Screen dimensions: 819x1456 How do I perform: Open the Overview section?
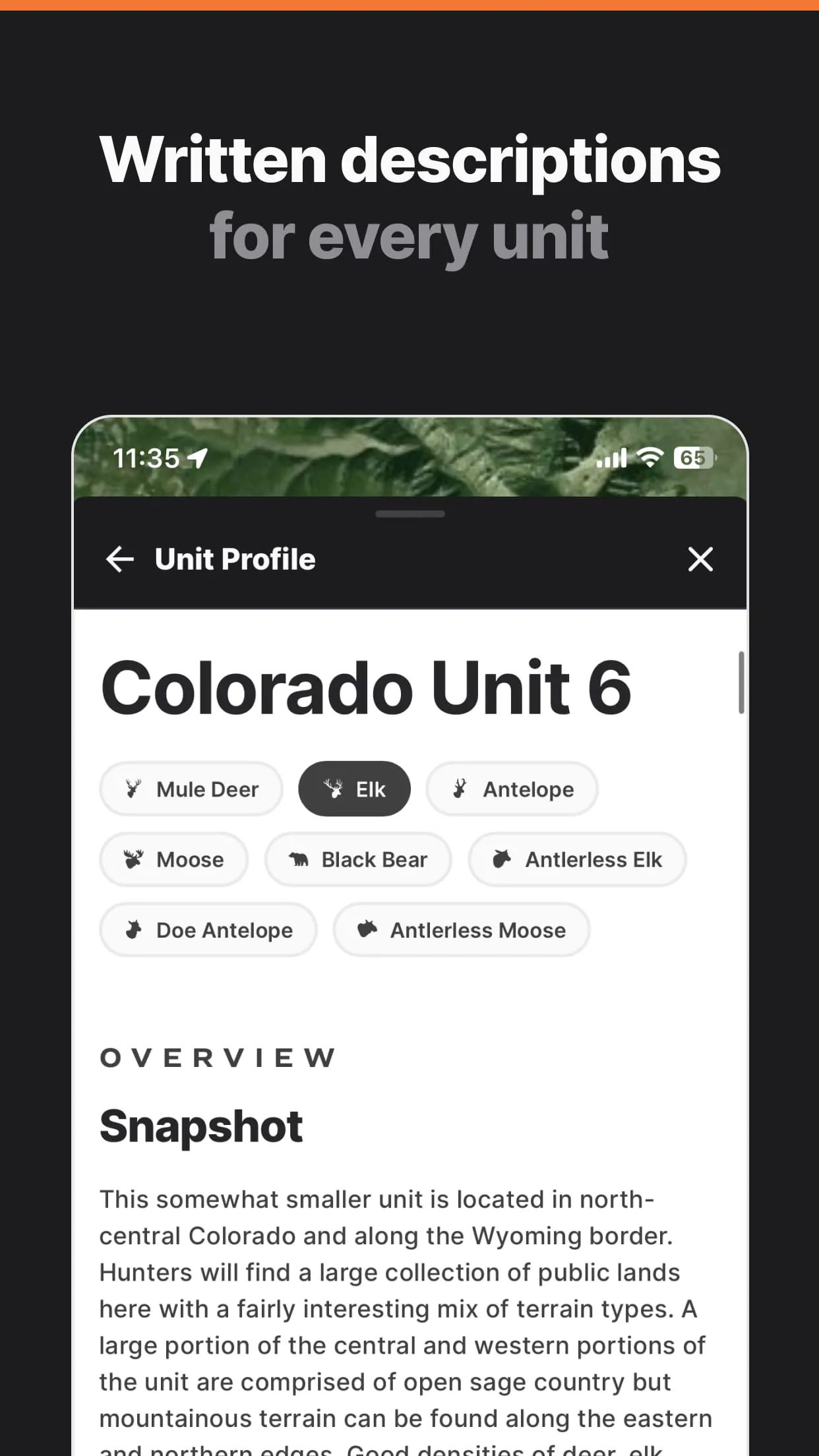218,1058
